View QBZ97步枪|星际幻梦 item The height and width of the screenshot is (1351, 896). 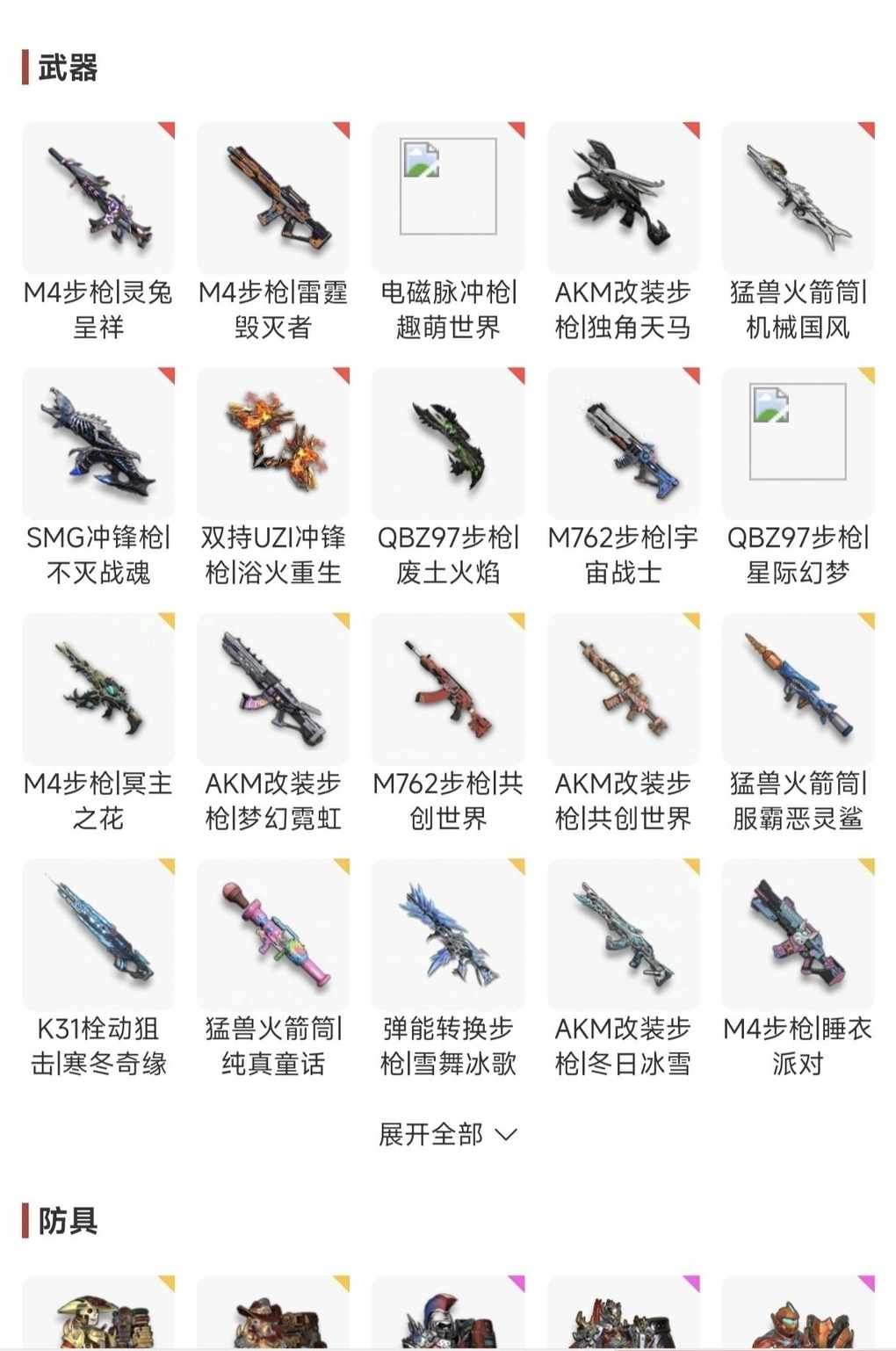[798, 444]
